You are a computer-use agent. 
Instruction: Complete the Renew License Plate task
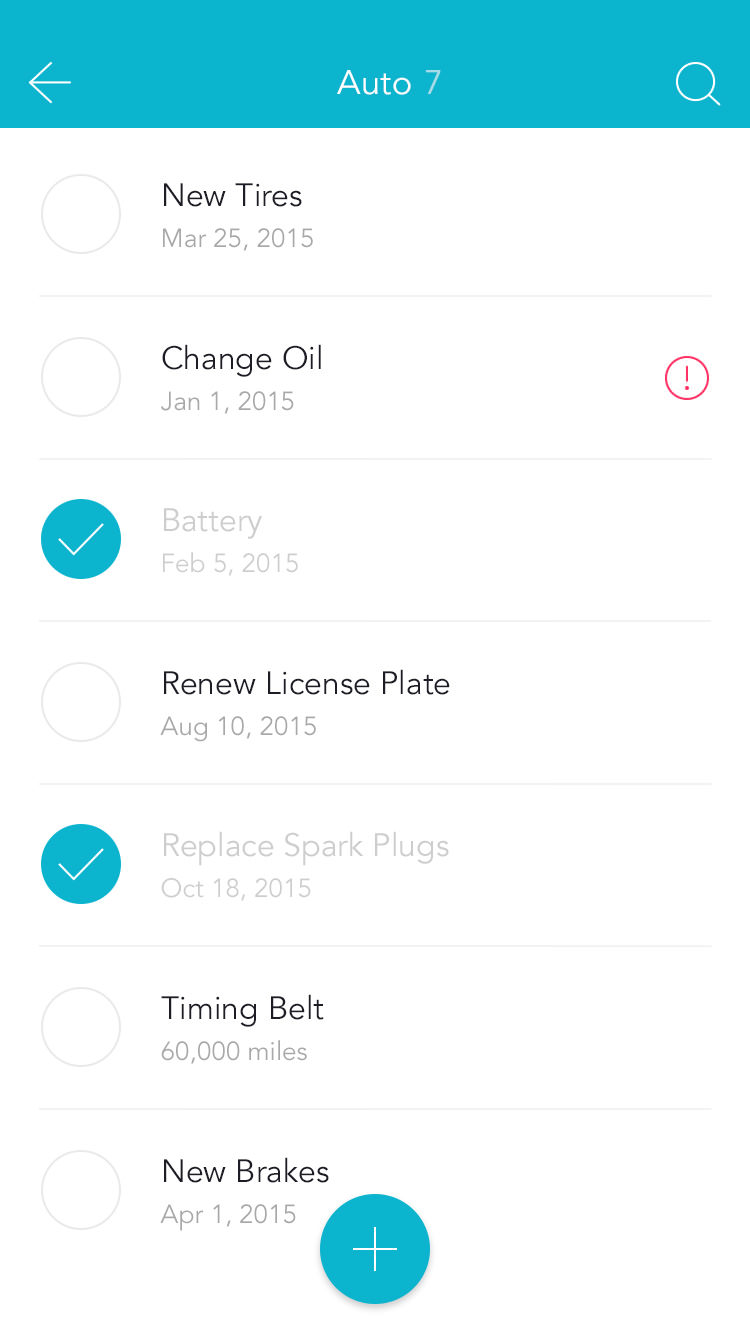81,702
